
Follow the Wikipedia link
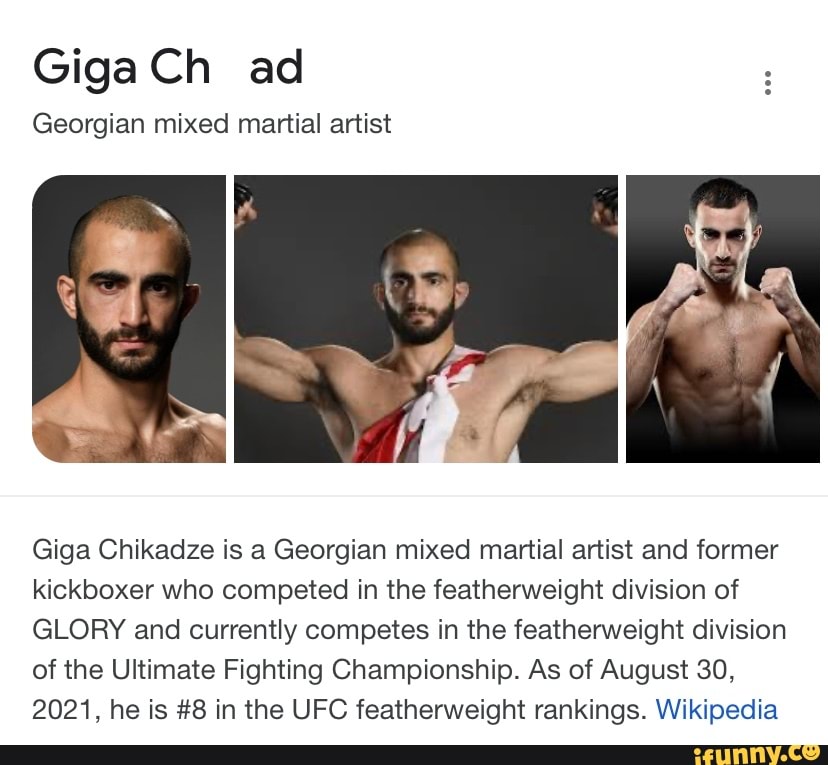click(x=716, y=710)
